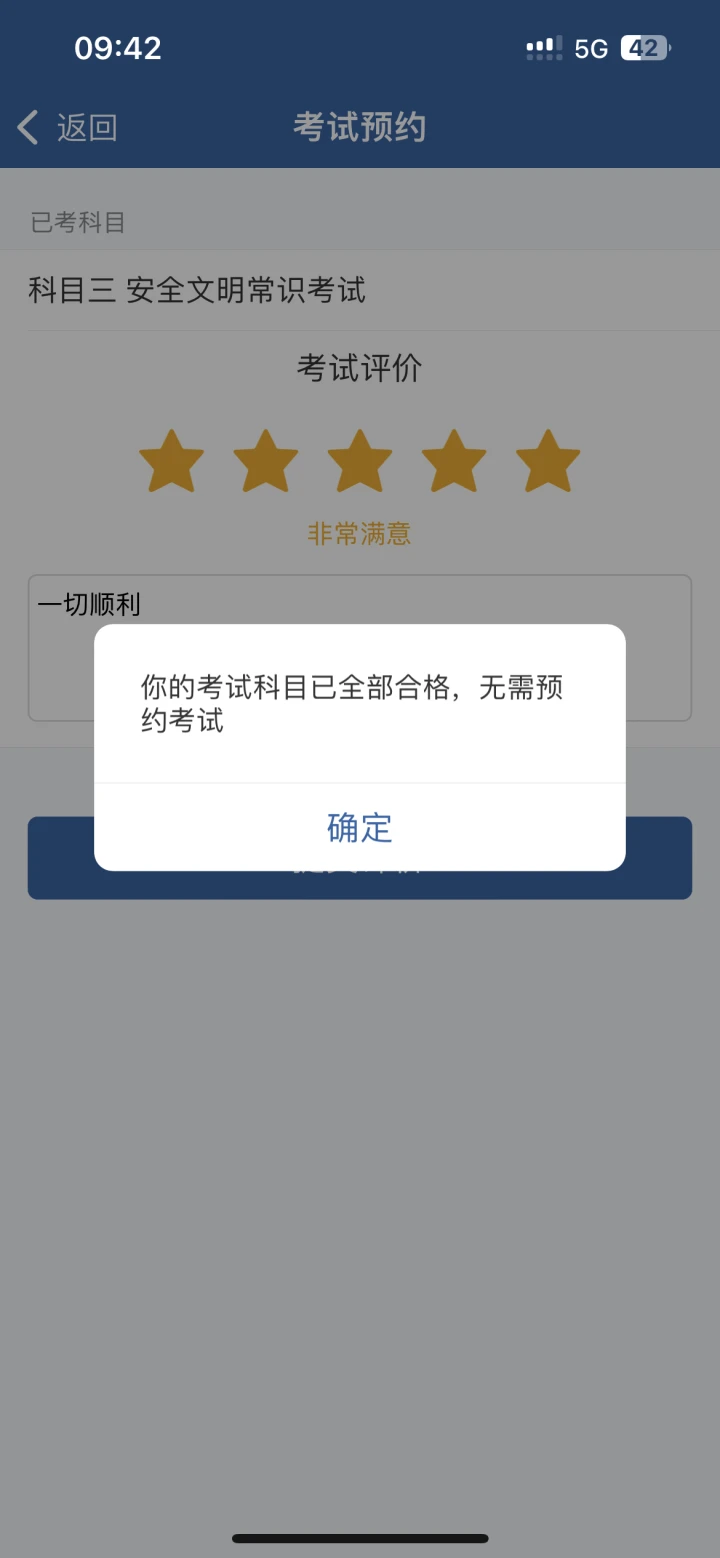Select the first rating star
The image size is (720, 1558).
click(x=171, y=461)
